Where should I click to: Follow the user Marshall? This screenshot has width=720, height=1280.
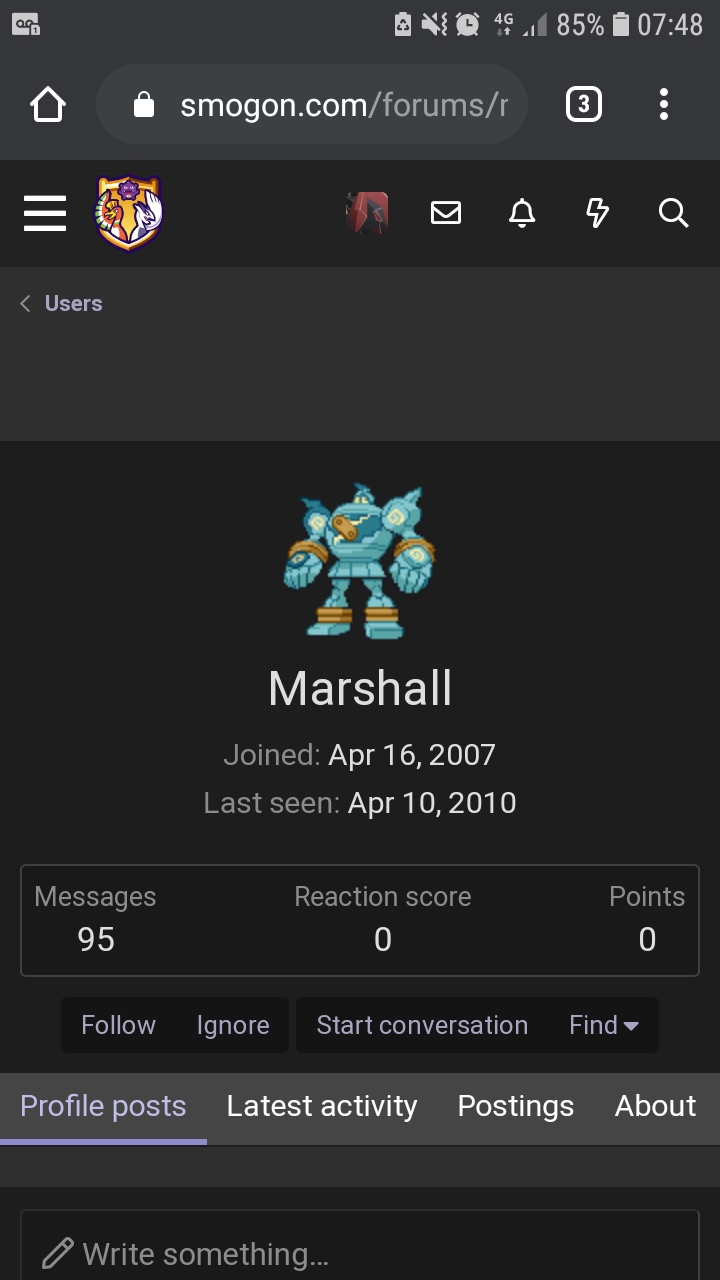[x=118, y=1025]
